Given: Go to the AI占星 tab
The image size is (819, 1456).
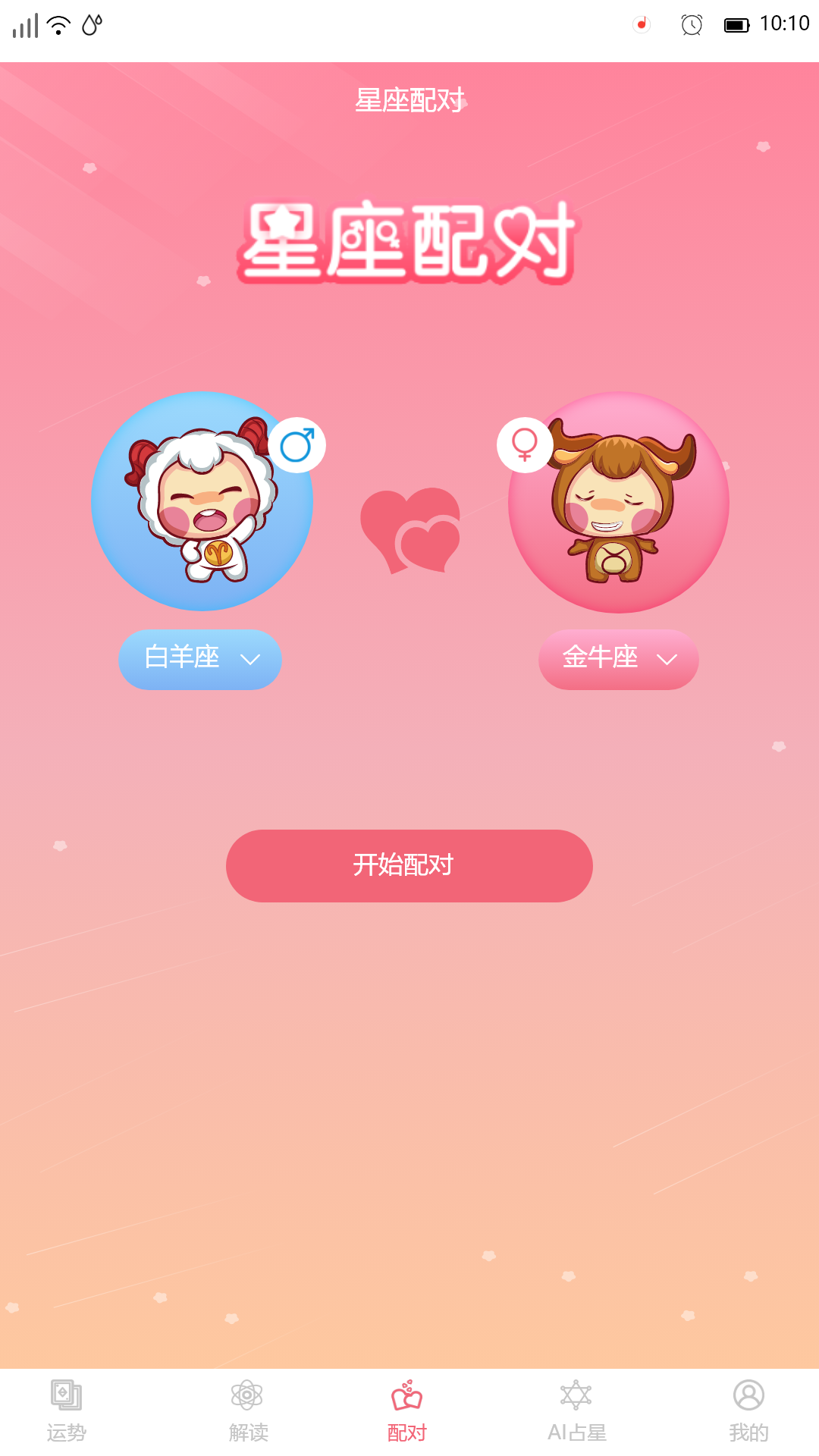Looking at the screenshot, I should click(x=576, y=1412).
